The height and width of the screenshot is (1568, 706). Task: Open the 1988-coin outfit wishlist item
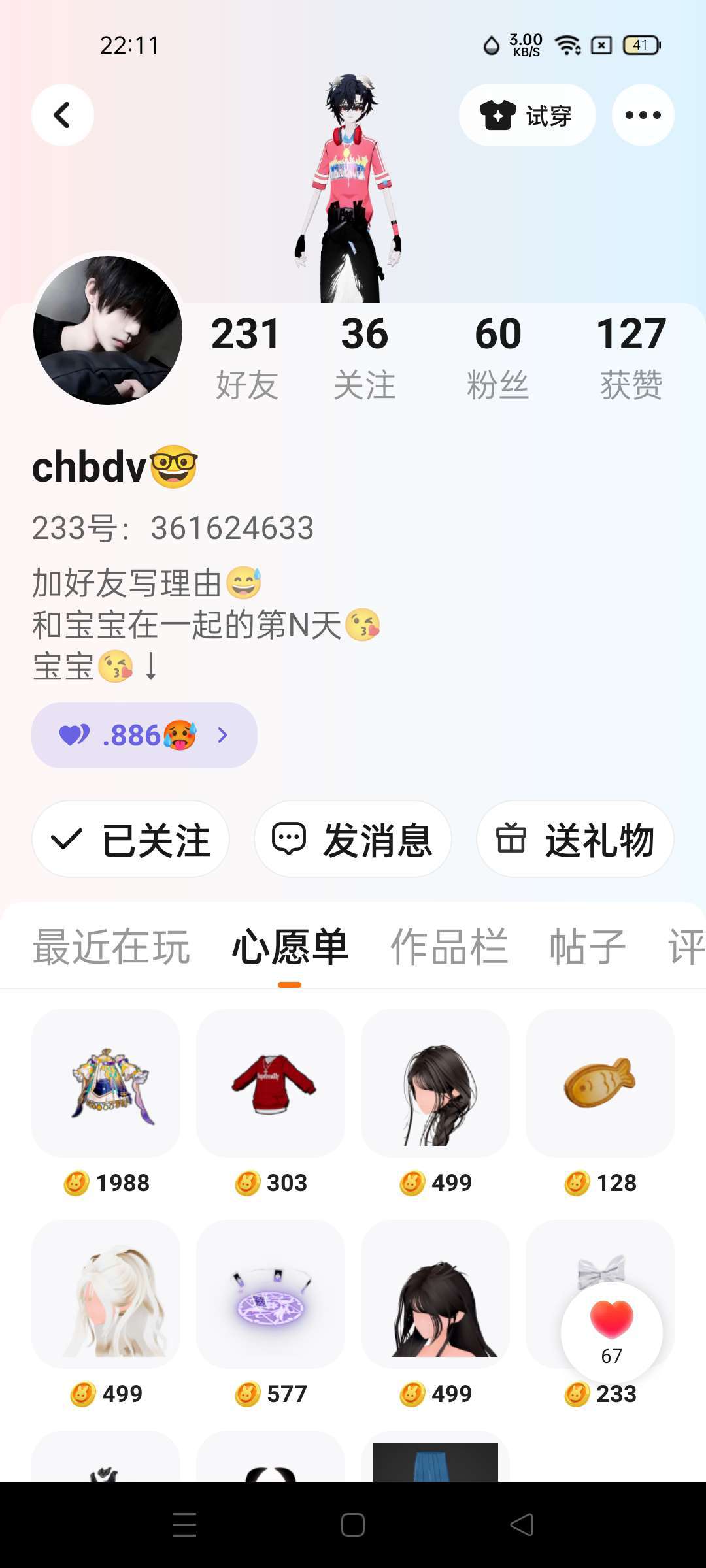[106, 1085]
